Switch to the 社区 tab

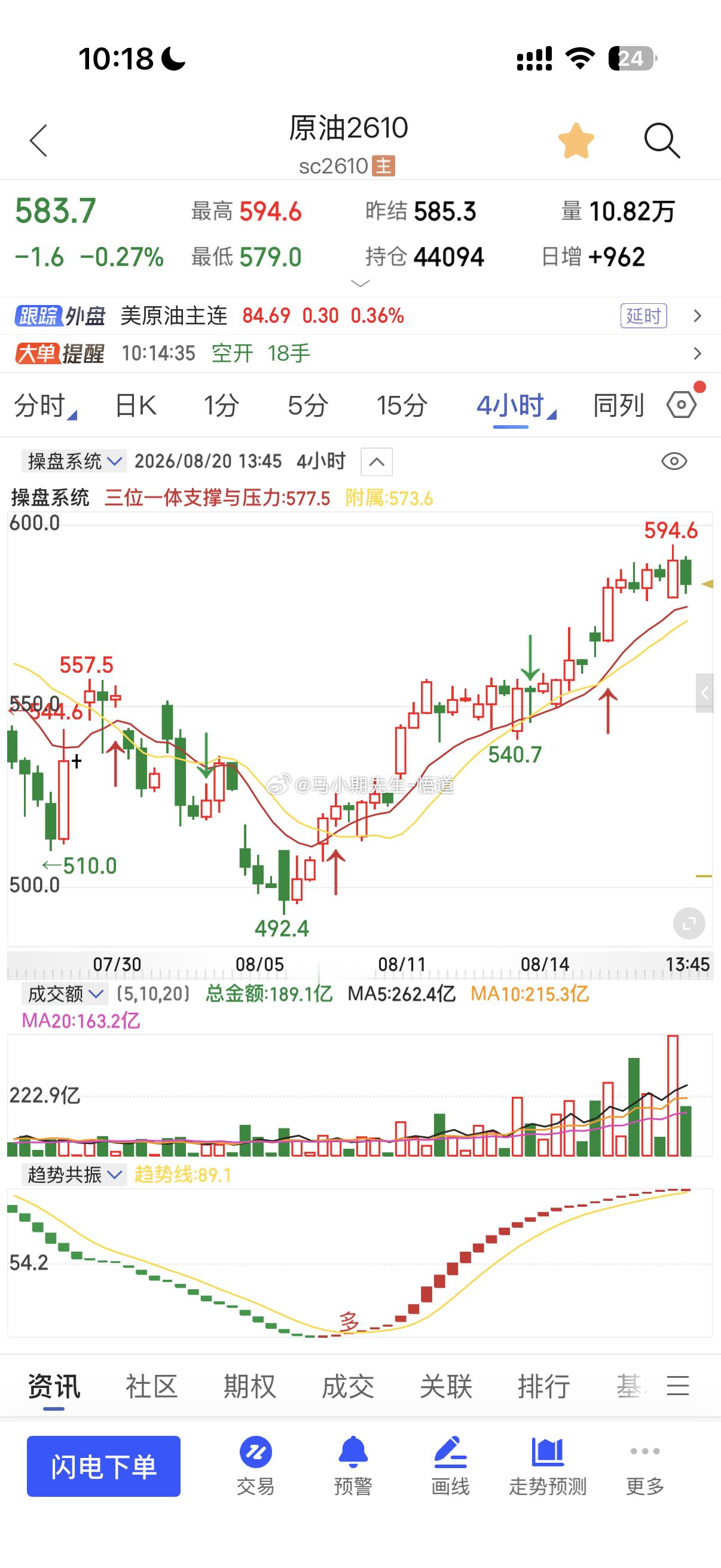point(151,1387)
